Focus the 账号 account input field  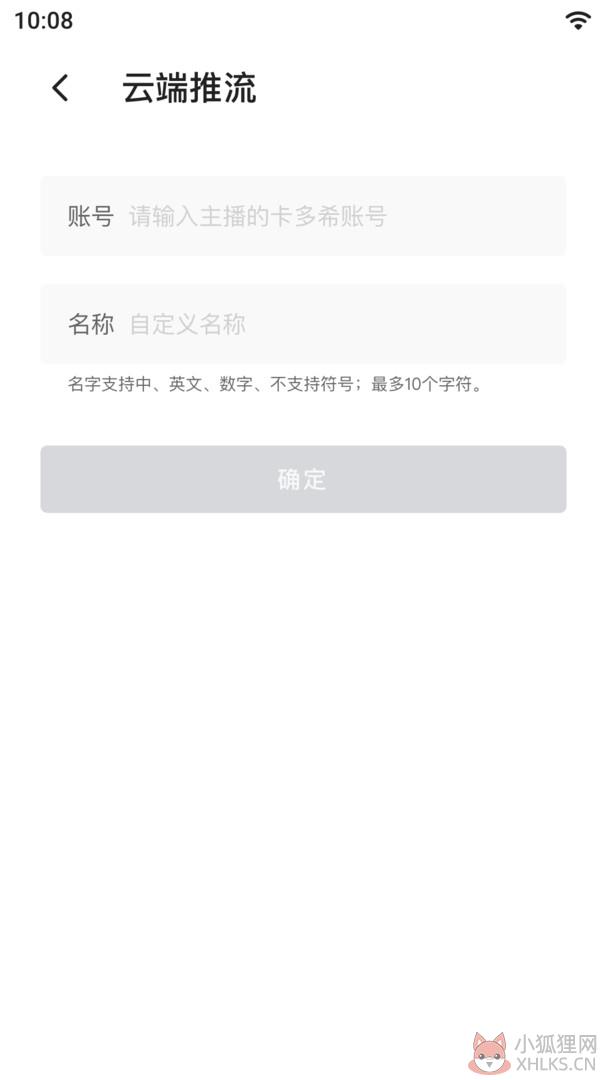(303, 216)
